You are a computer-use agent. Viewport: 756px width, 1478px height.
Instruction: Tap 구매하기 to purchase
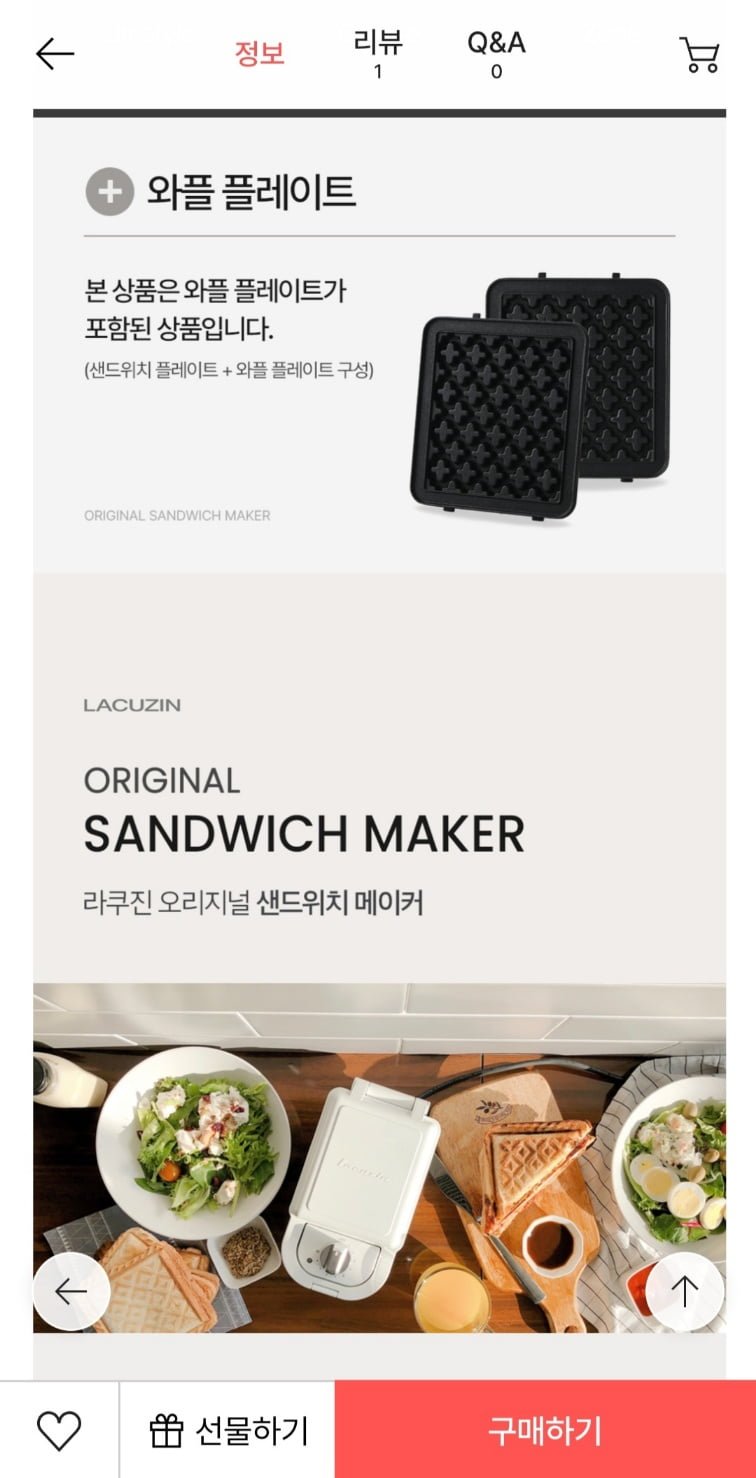point(545,1430)
